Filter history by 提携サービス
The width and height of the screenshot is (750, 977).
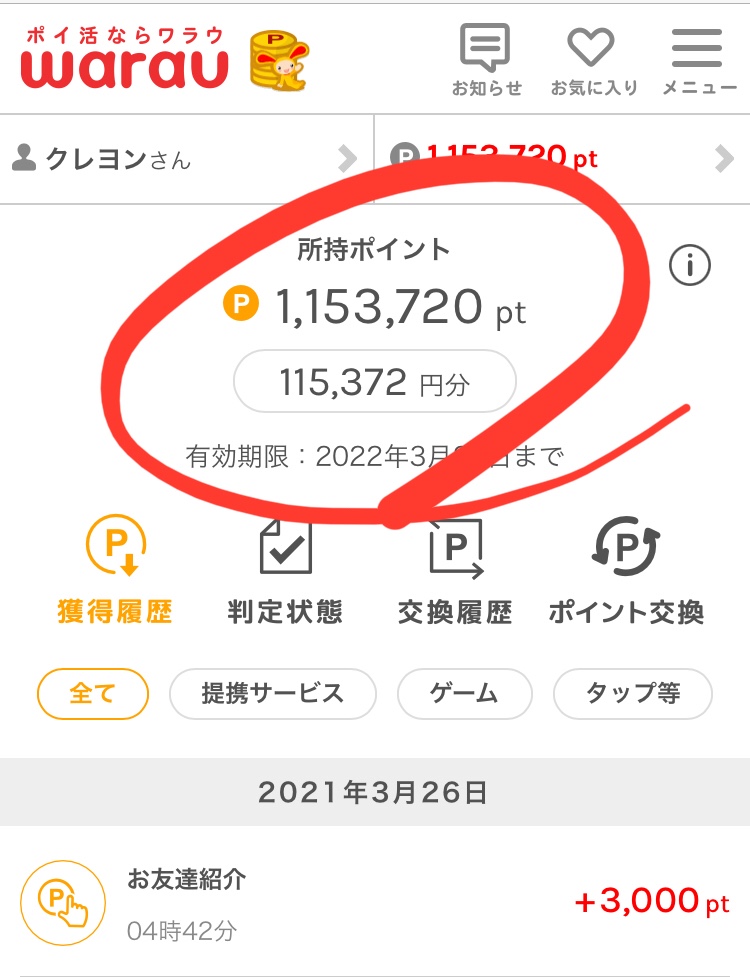point(273,694)
